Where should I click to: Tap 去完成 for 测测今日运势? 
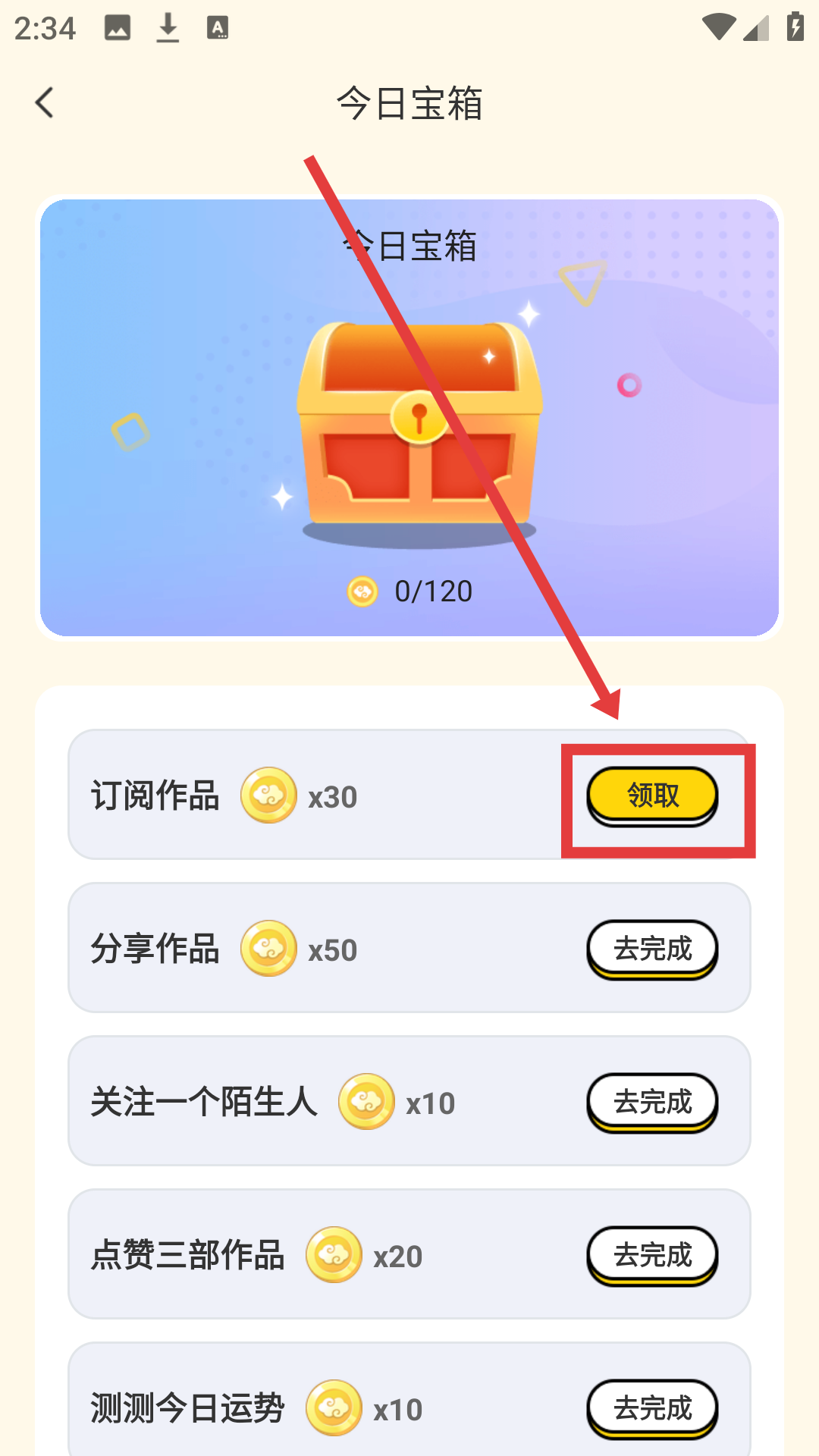pos(652,1407)
